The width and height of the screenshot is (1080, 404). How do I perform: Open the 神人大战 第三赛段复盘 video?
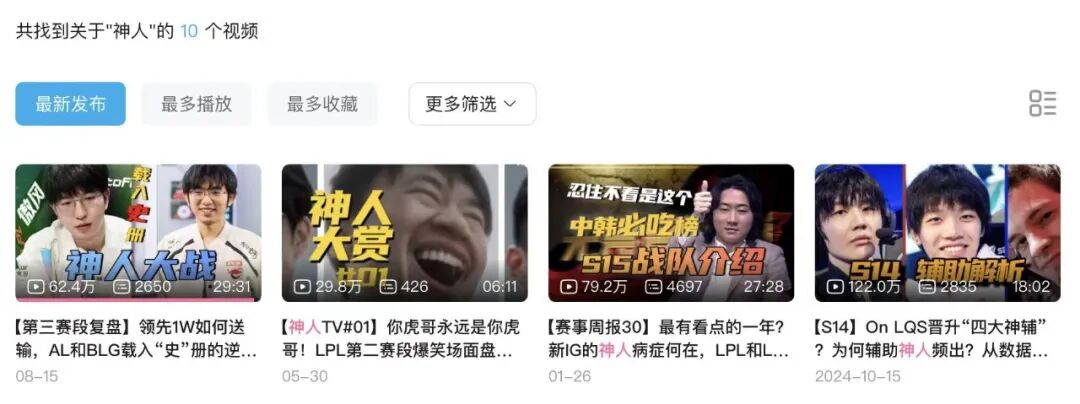pyautogui.click(x=138, y=233)
